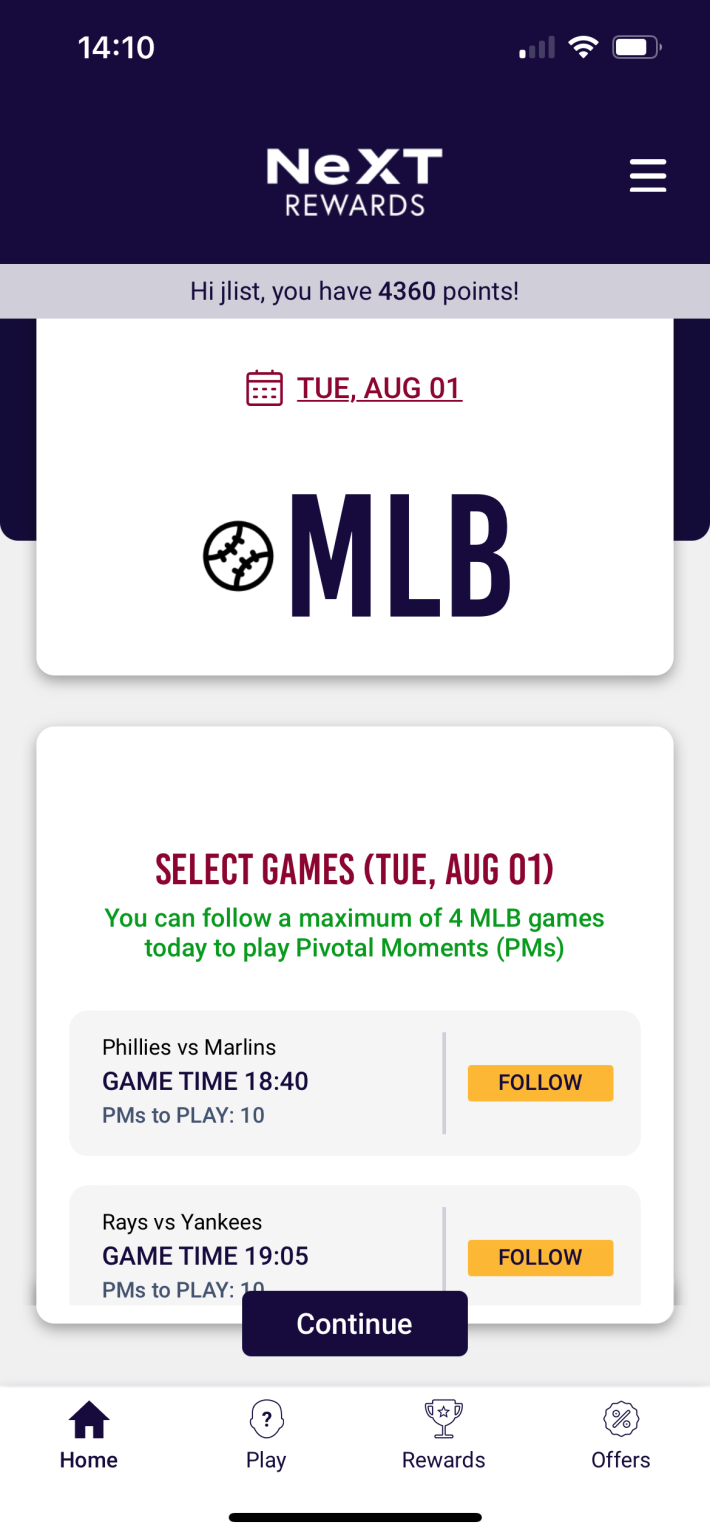View the Offers tab
The width and height of the screenshot is (710, 1536).
[620, 1435]
